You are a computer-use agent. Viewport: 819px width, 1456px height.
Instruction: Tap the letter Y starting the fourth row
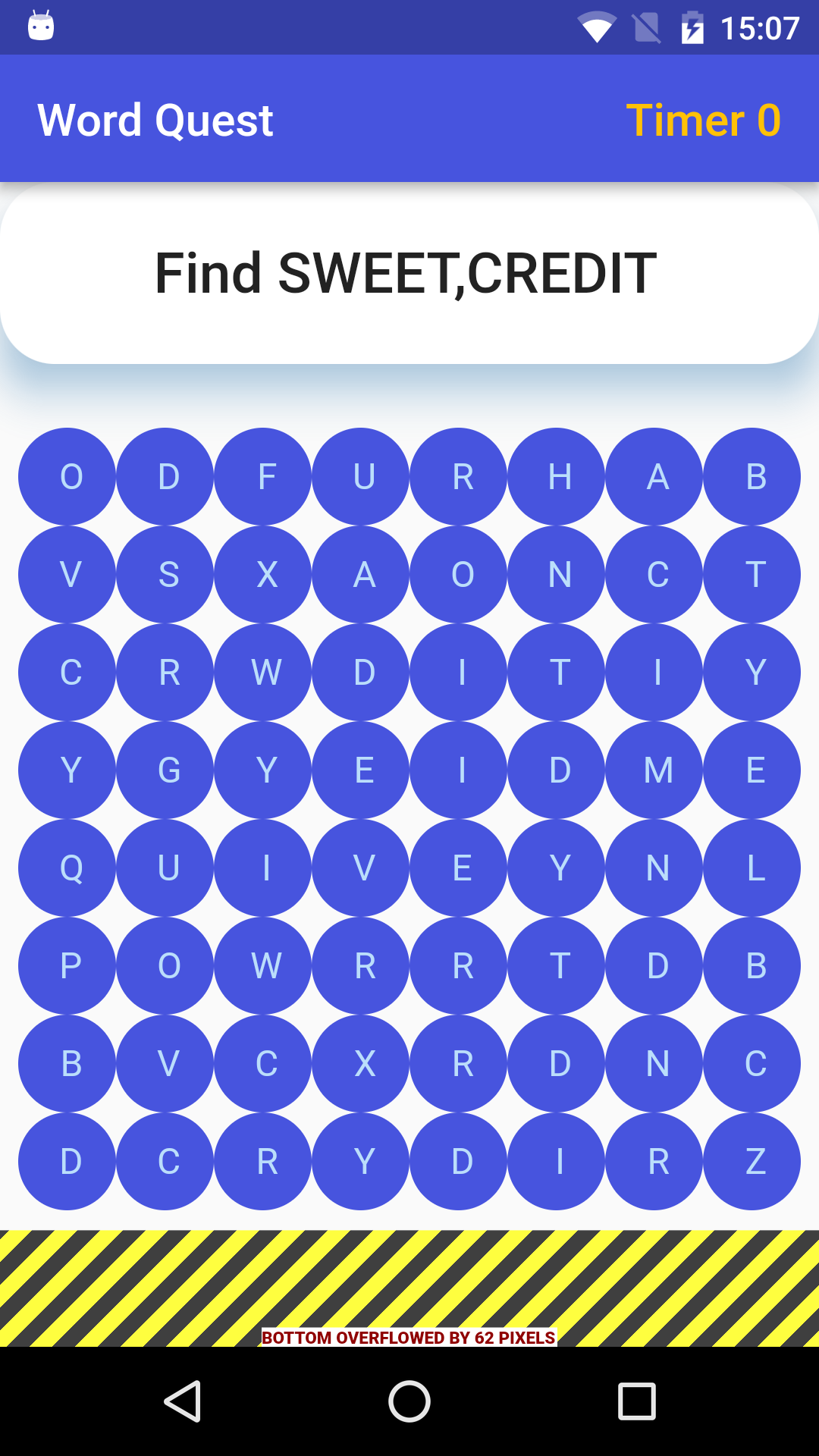72,769
